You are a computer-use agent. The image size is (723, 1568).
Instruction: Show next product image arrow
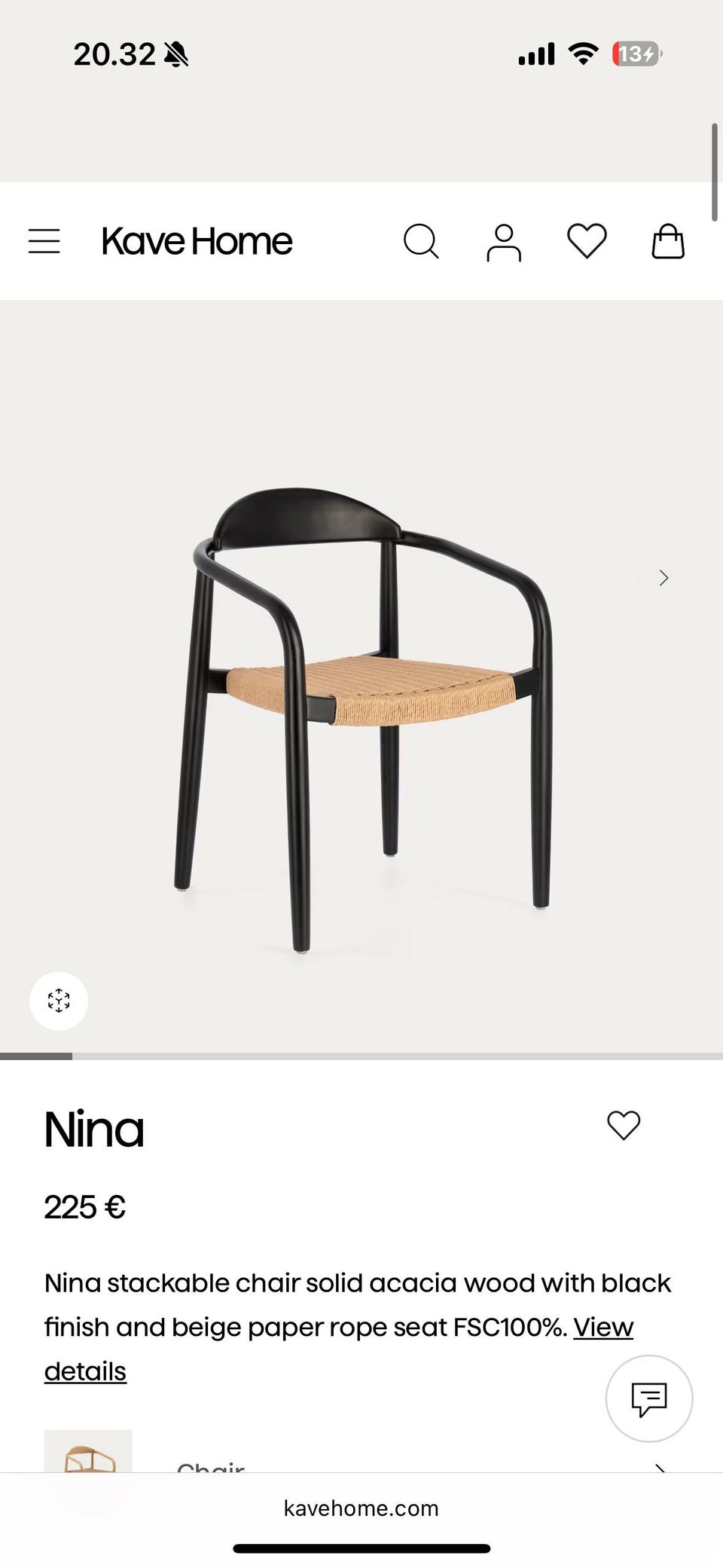tap(664, 578)
